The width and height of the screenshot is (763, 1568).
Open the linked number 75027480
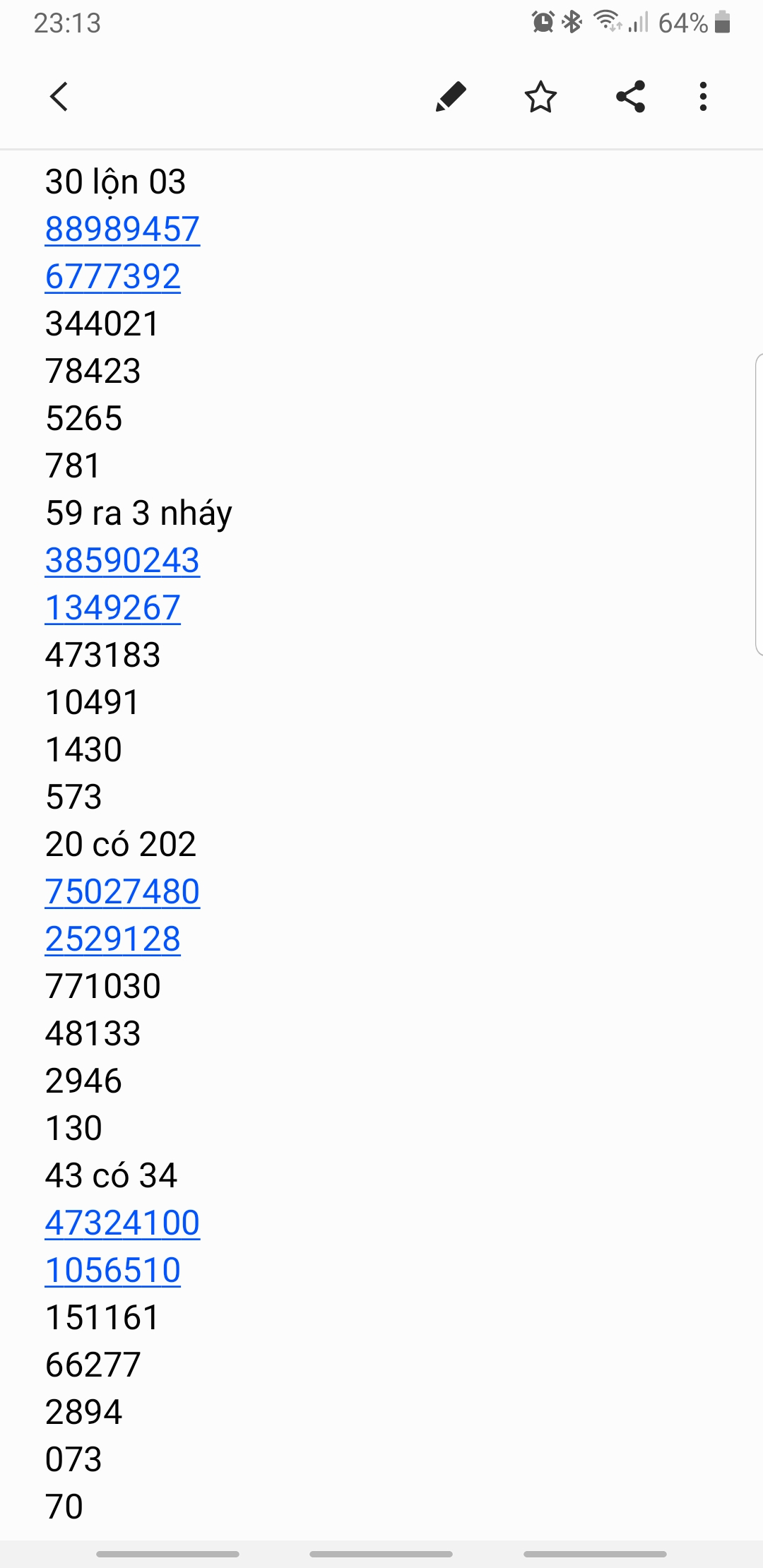pos(122,891)
